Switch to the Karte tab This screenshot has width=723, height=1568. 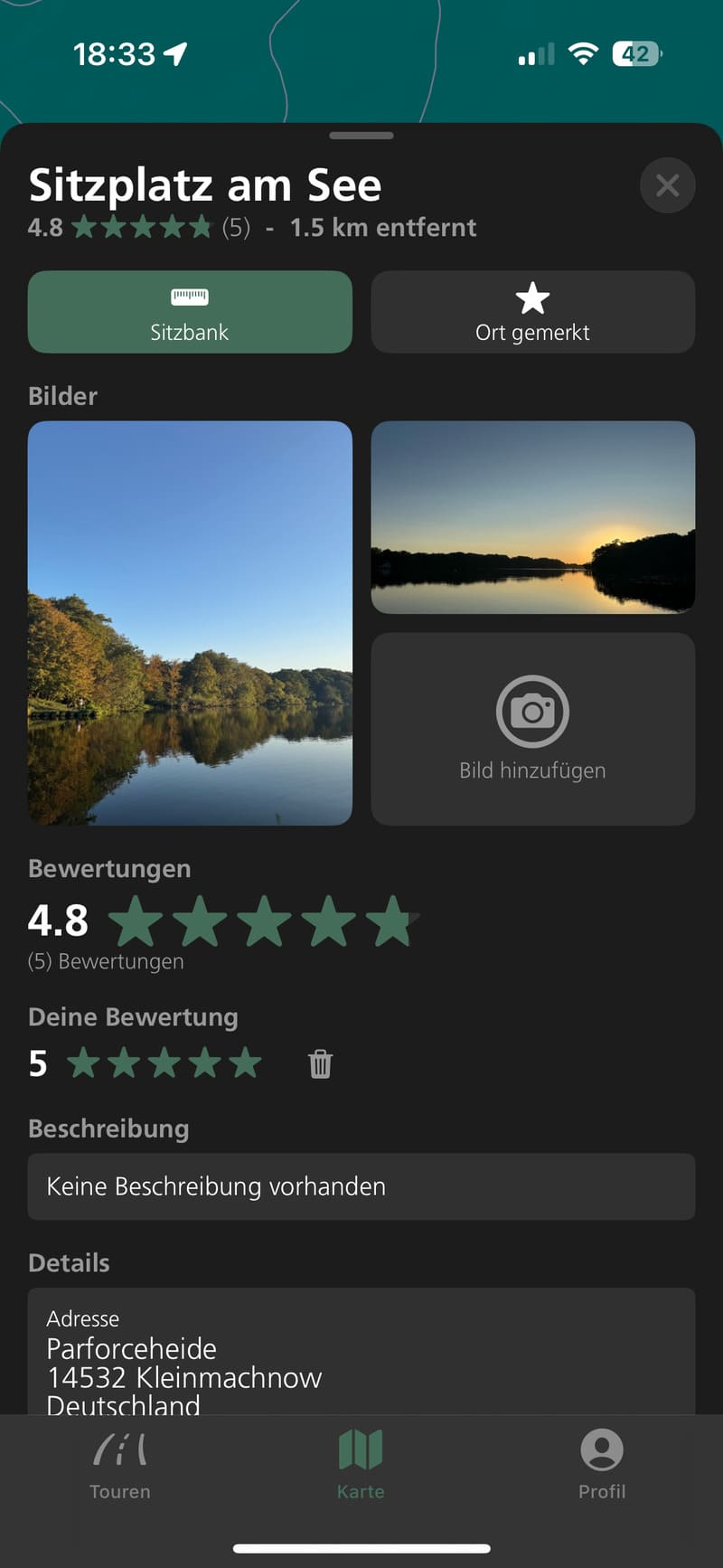(x=361, y=1465)
